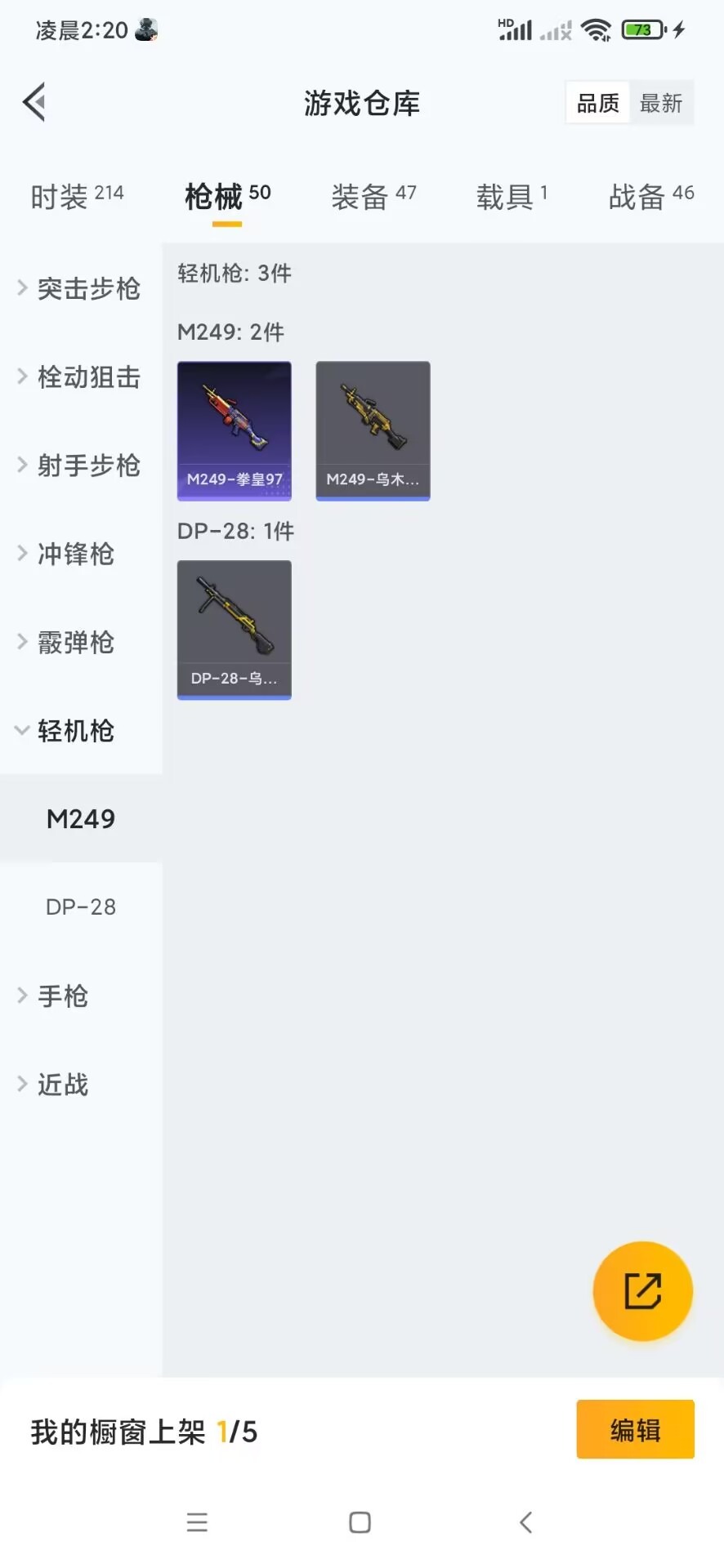Open the DP-28-乌 skin card
This screenshot has height=1568, width=724.
click(235, 630)
